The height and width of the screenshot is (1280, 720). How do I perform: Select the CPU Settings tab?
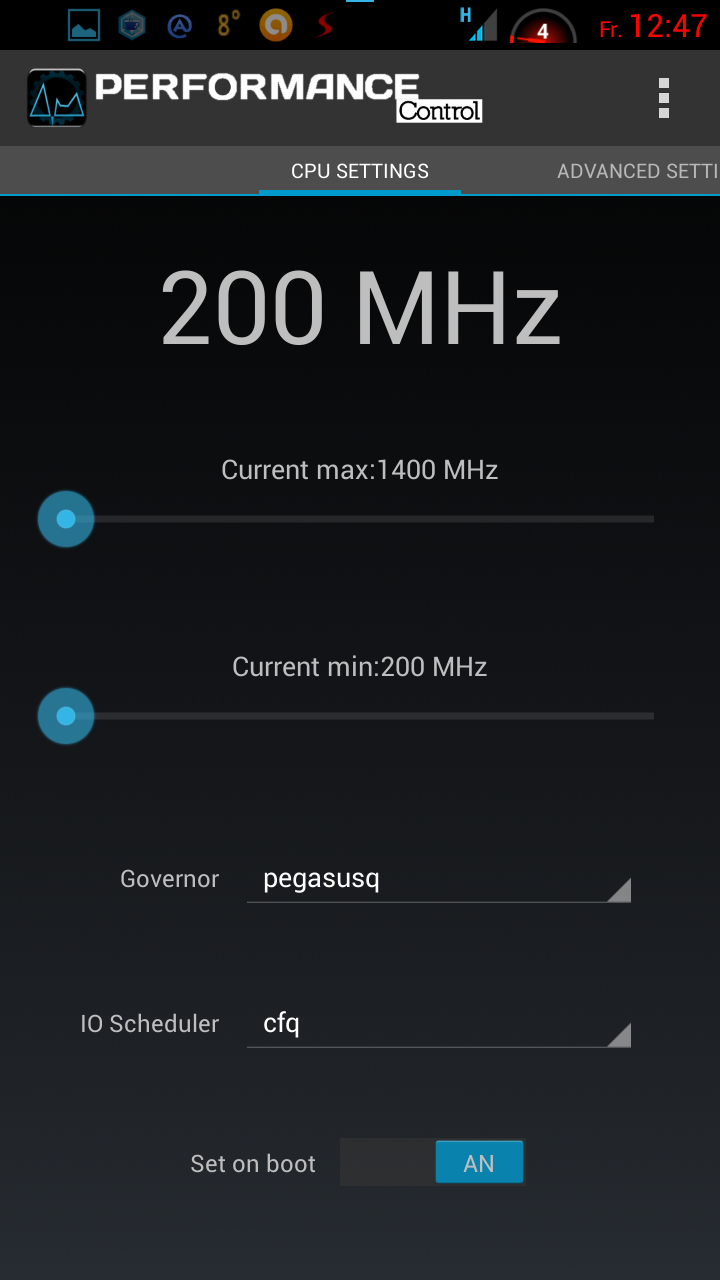click(x=360, y=171)
